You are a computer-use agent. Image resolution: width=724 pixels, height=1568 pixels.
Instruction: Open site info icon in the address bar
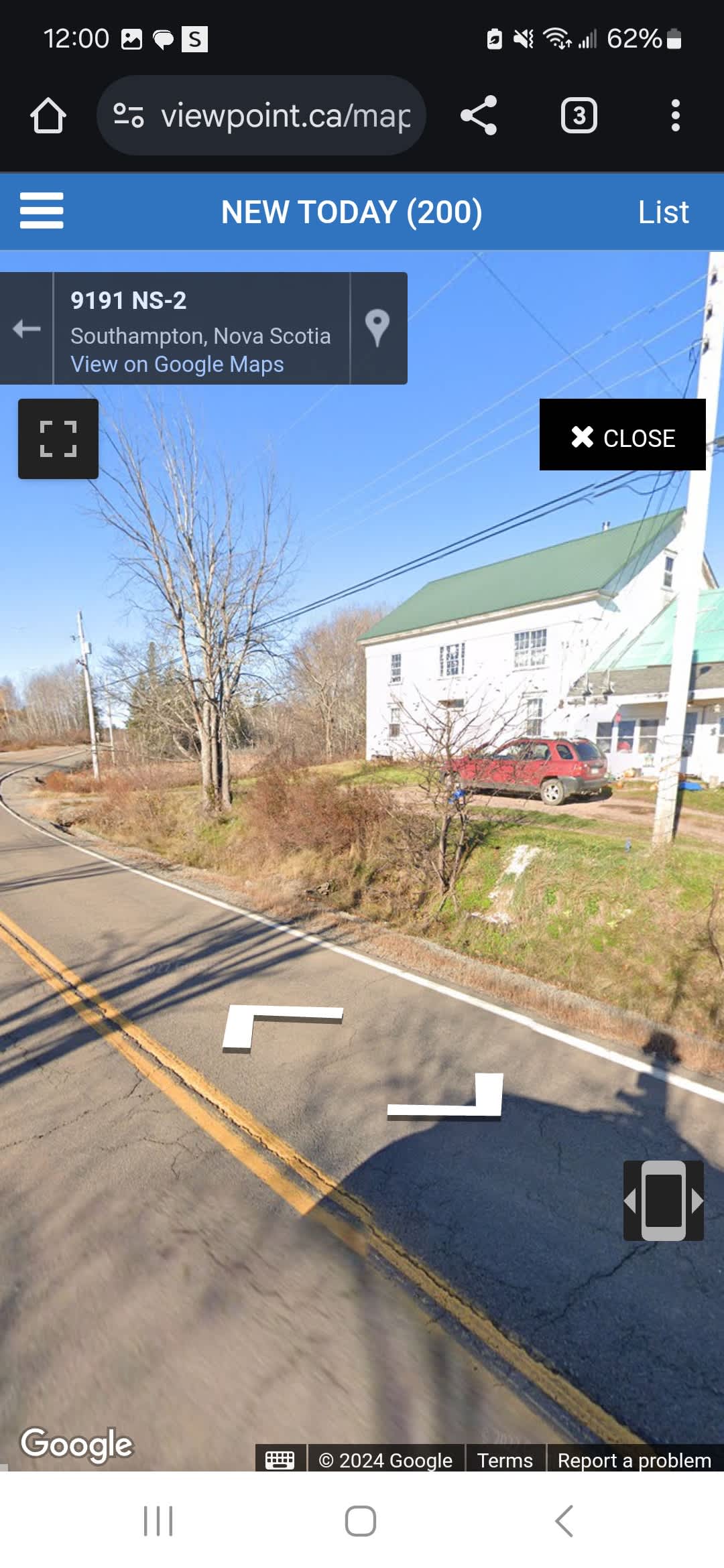[128, 115]
